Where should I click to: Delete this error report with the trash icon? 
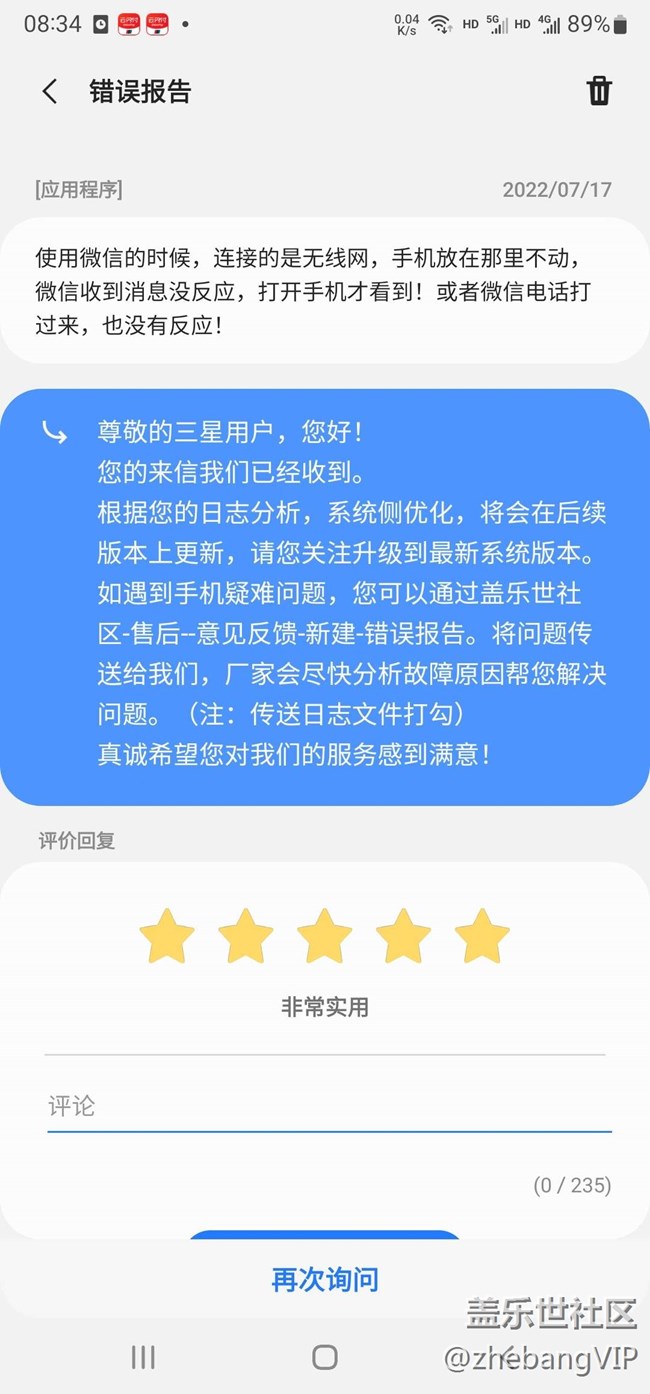click(x=599, y=91)
